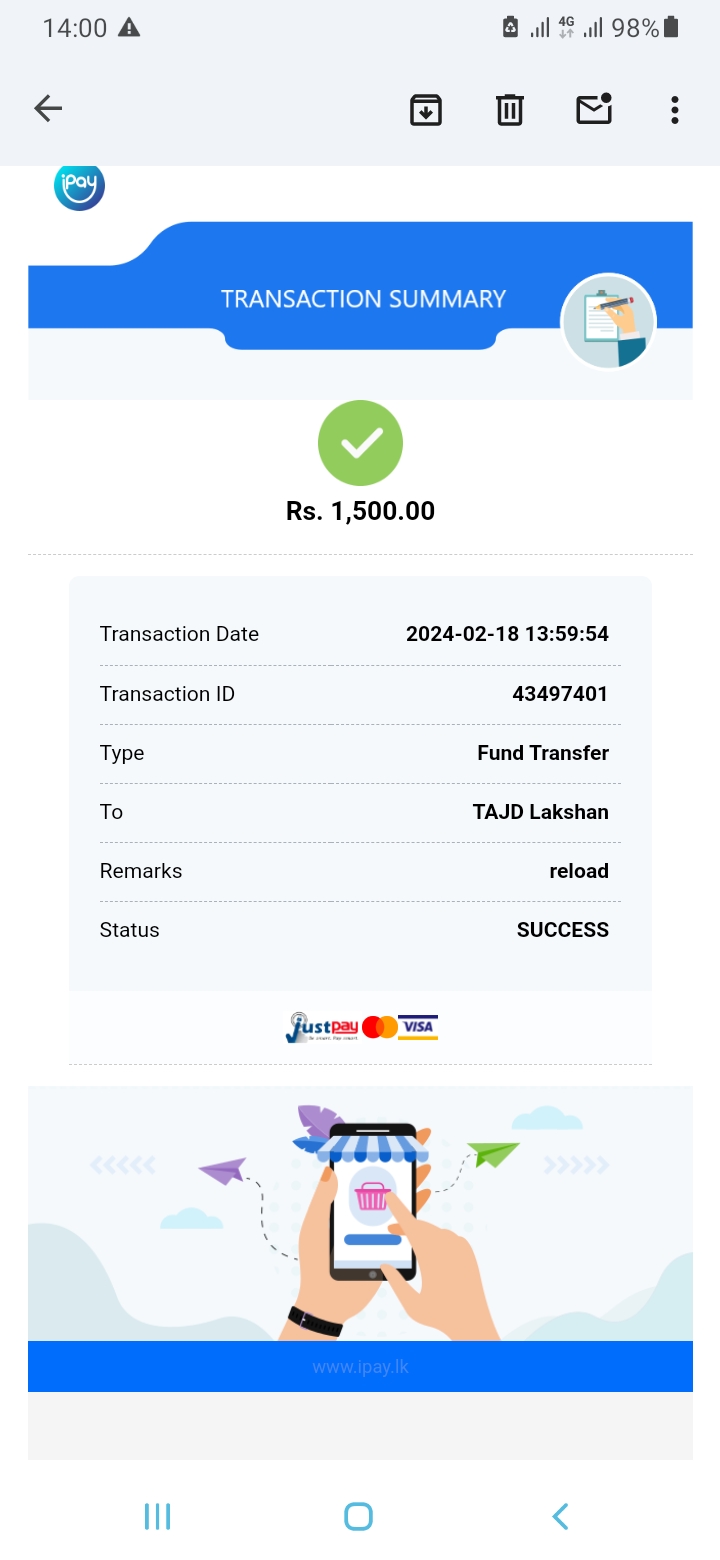The image size is (720, 1560).
Task: Open the overflow menu
Action: [675, 109]
